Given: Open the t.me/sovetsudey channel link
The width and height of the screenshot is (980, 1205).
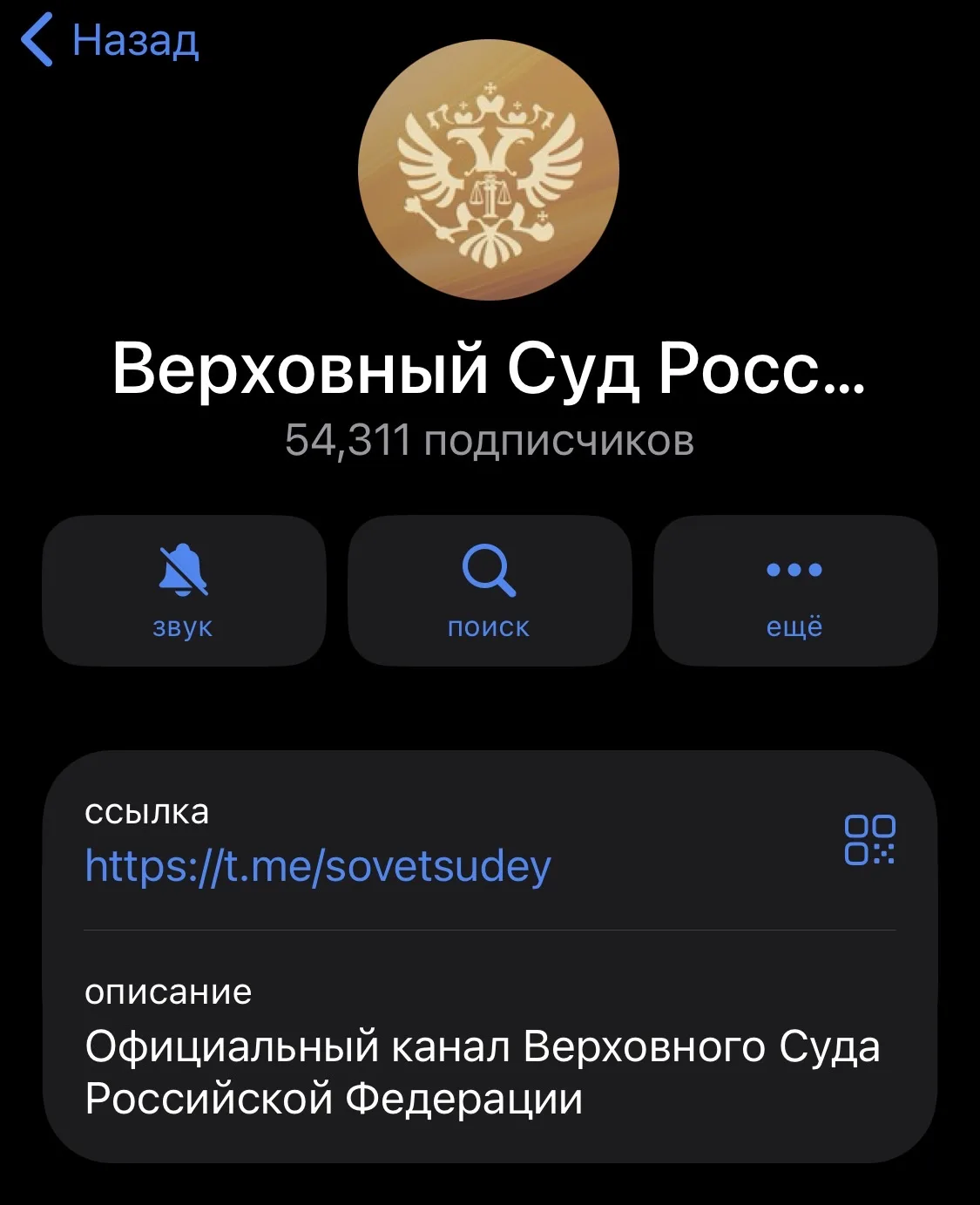Looking at the screenshot, I should [x=318, y=866].
